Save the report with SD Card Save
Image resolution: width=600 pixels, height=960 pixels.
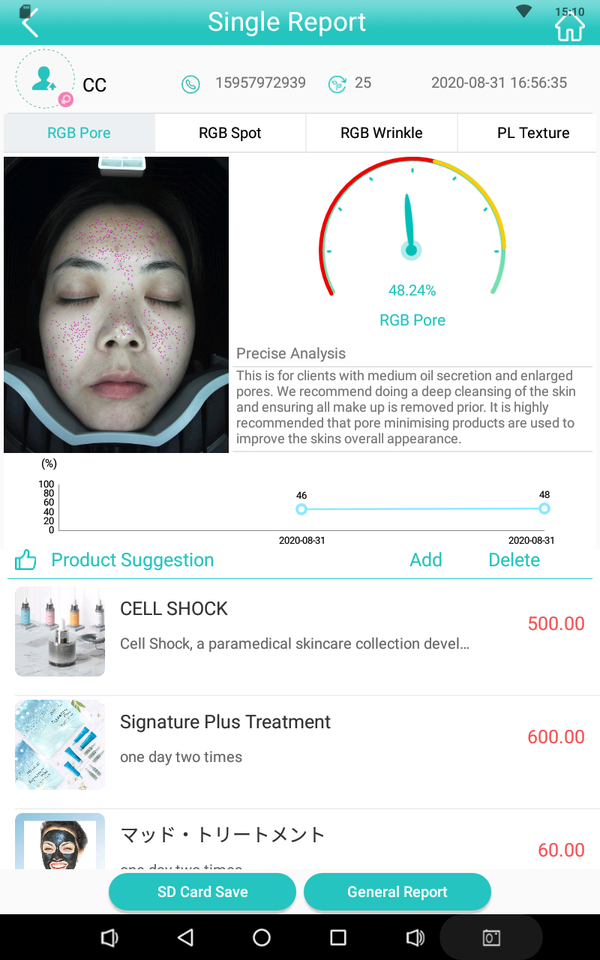point(202,891)
